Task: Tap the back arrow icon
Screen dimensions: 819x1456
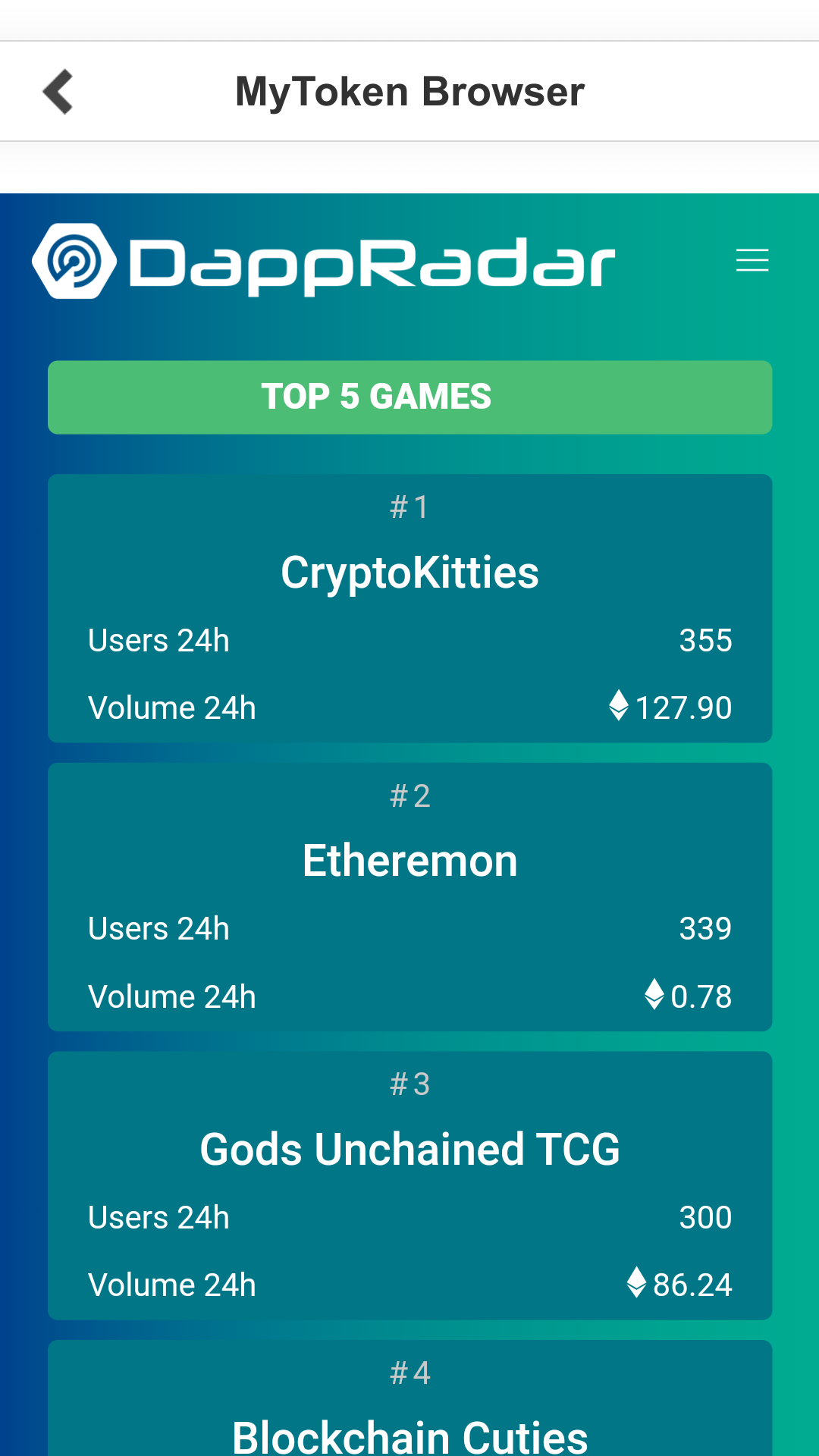Action: (x=58, y=90)
